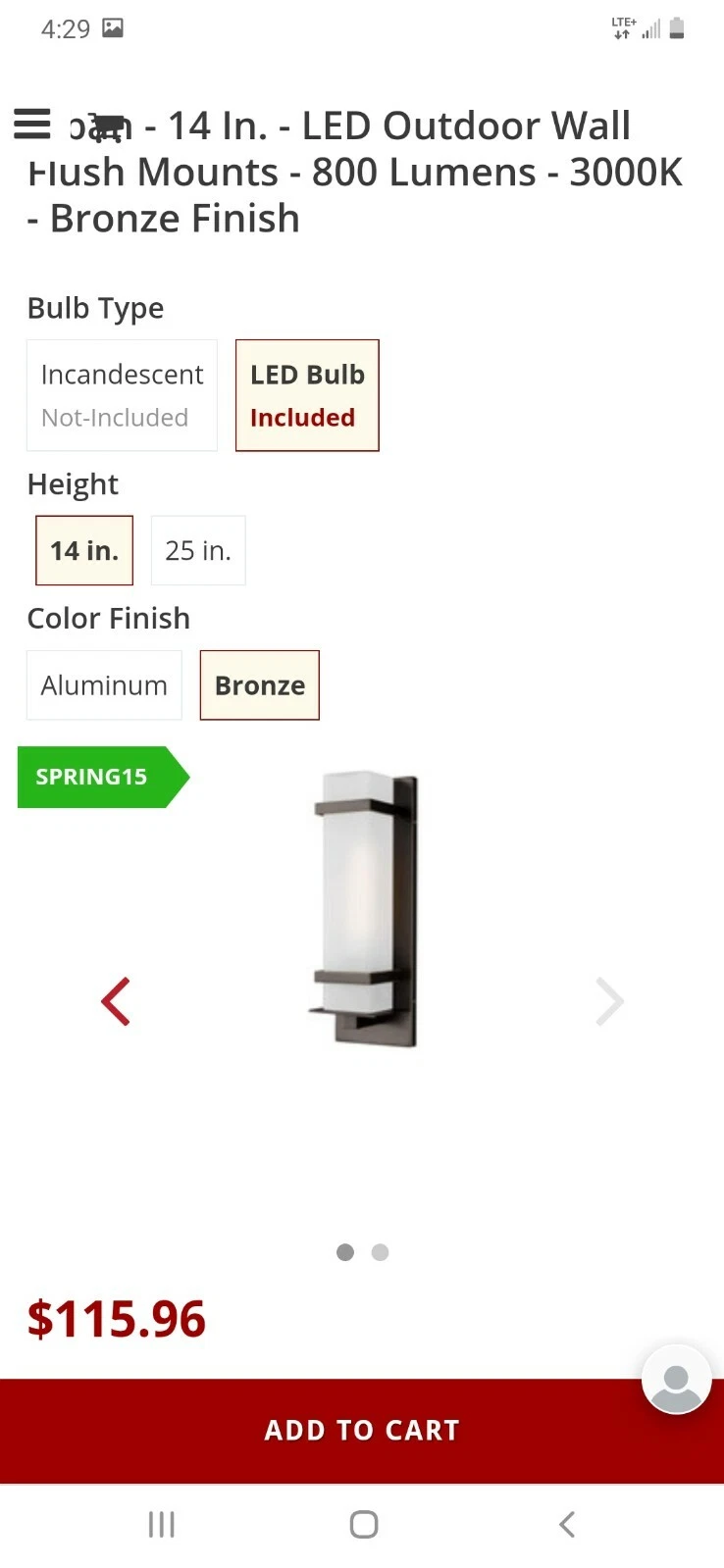Select LED Bulb Included option
Viewport: 724px width, 1568px height.
click(307, 395)
